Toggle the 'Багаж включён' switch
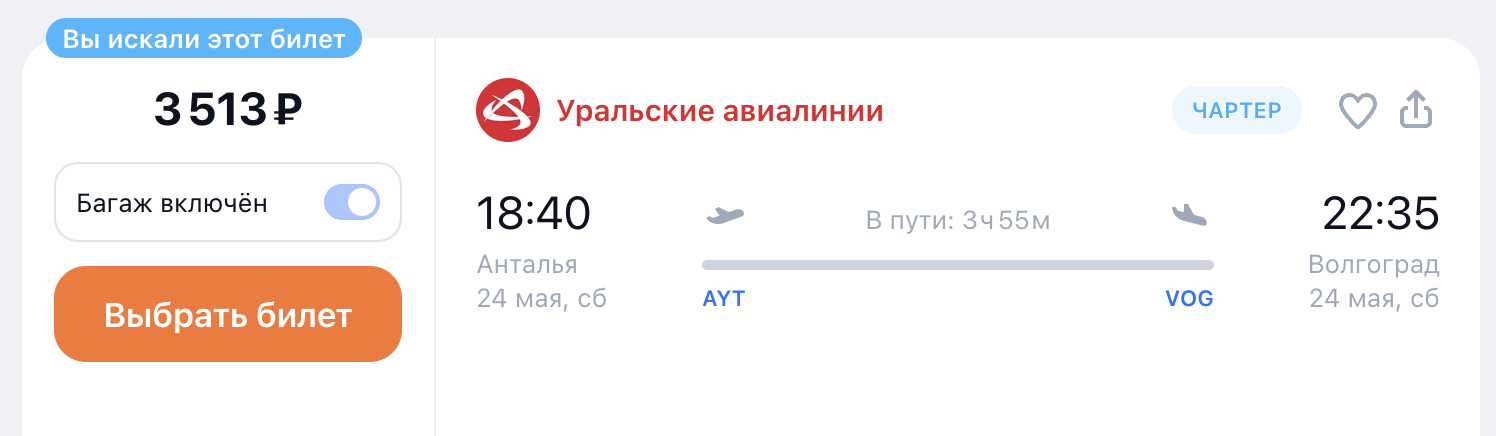1496x436 pixels. tap(351, 203)
